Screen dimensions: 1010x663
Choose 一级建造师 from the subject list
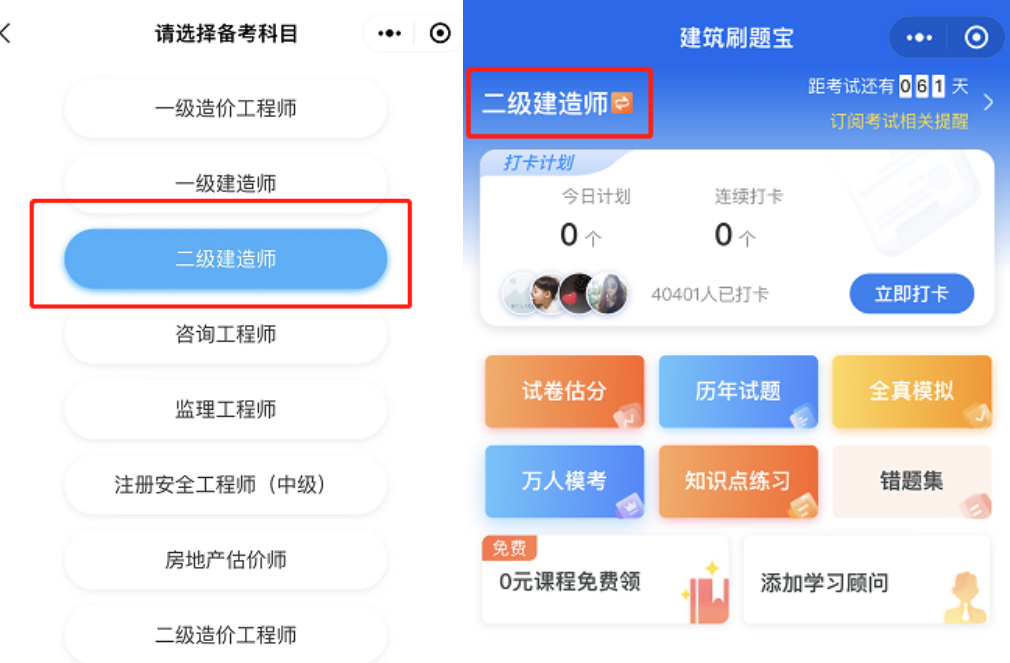pyautogui.click(x=225, y=183)
